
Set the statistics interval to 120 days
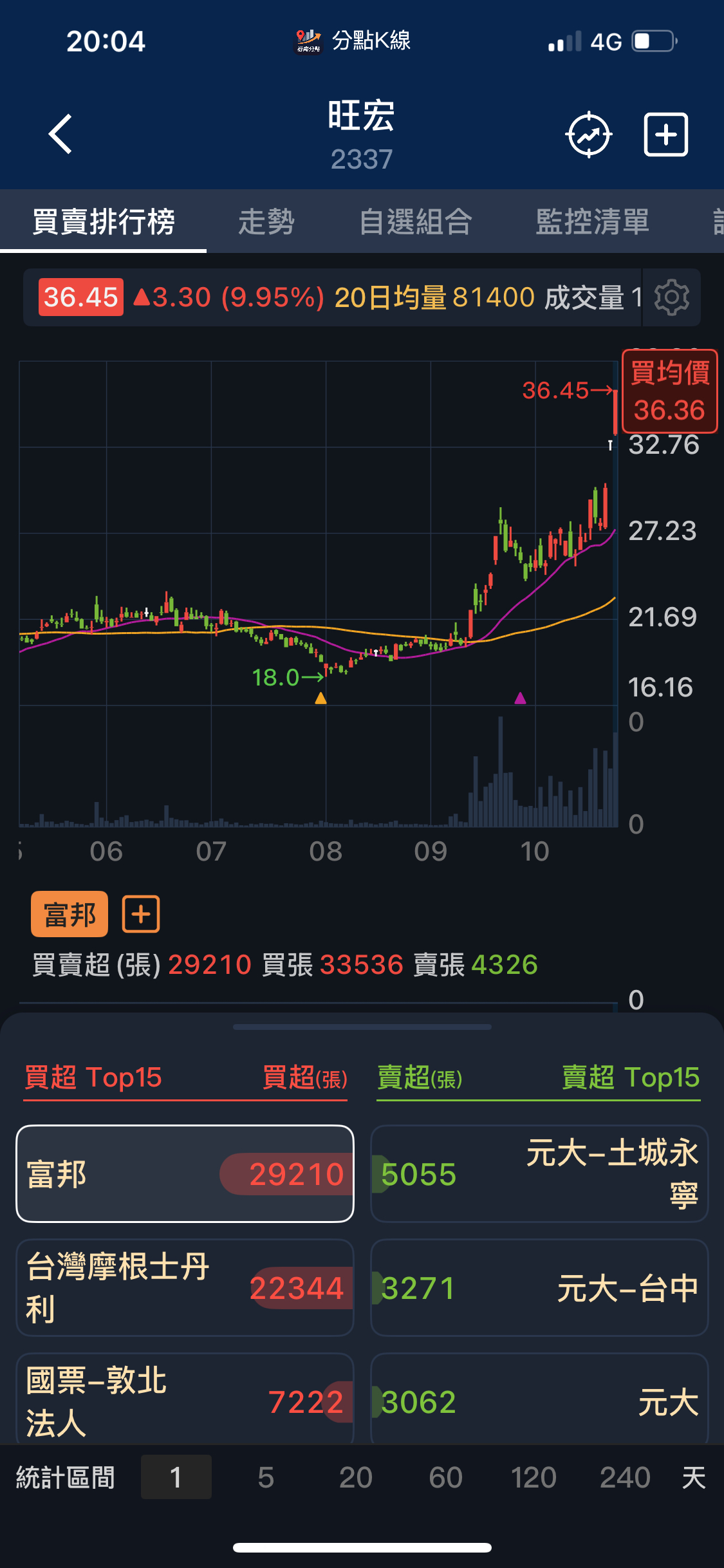pos(534,1477)
